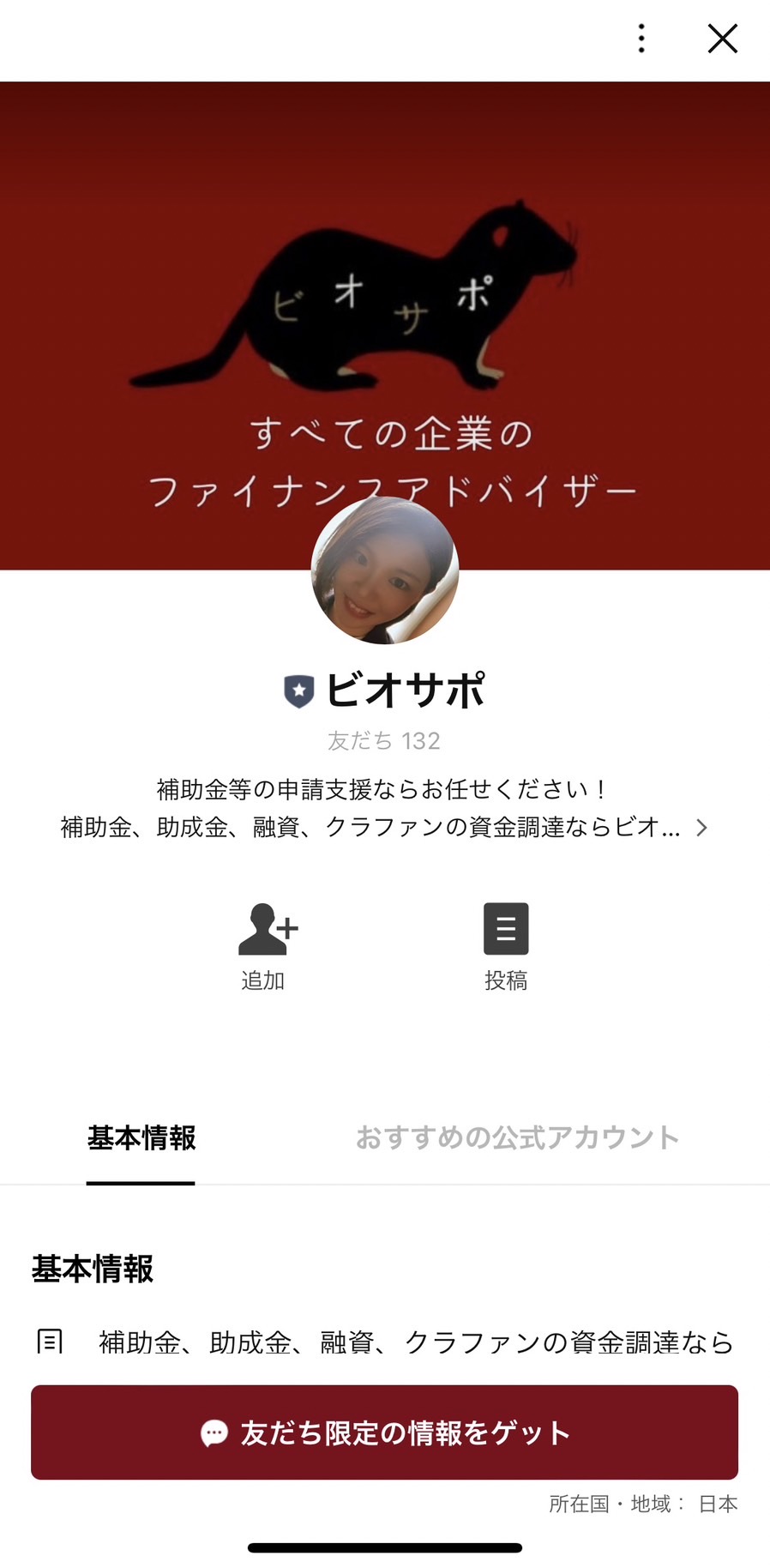Tap the 追加 add-friend icon

click(266, 929)
